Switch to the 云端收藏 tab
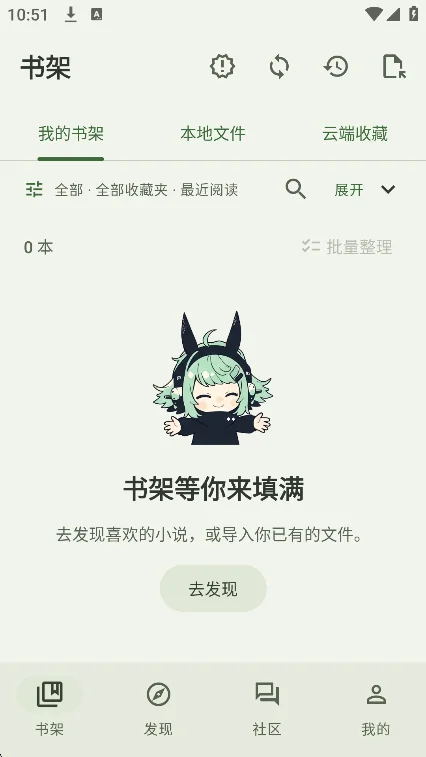 [x=355, y=134]
